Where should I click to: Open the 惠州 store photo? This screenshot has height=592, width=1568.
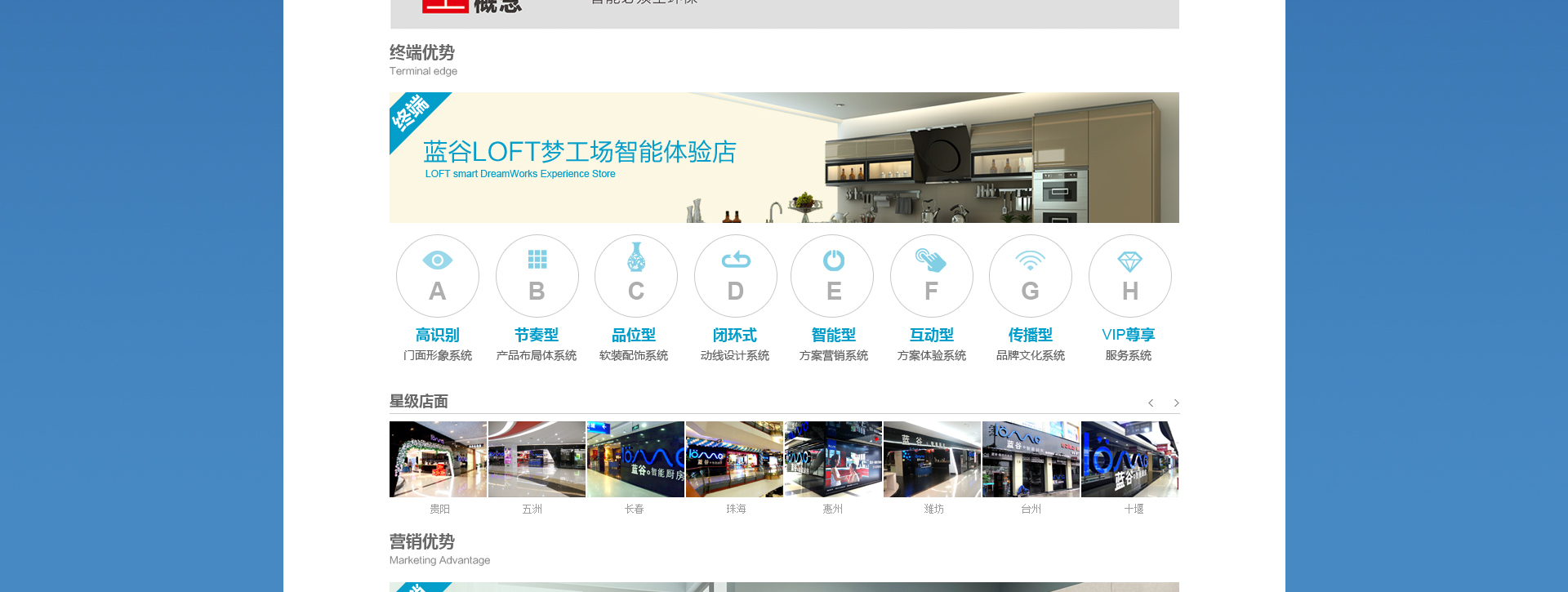pyautogui.click(x=833, y=459)
